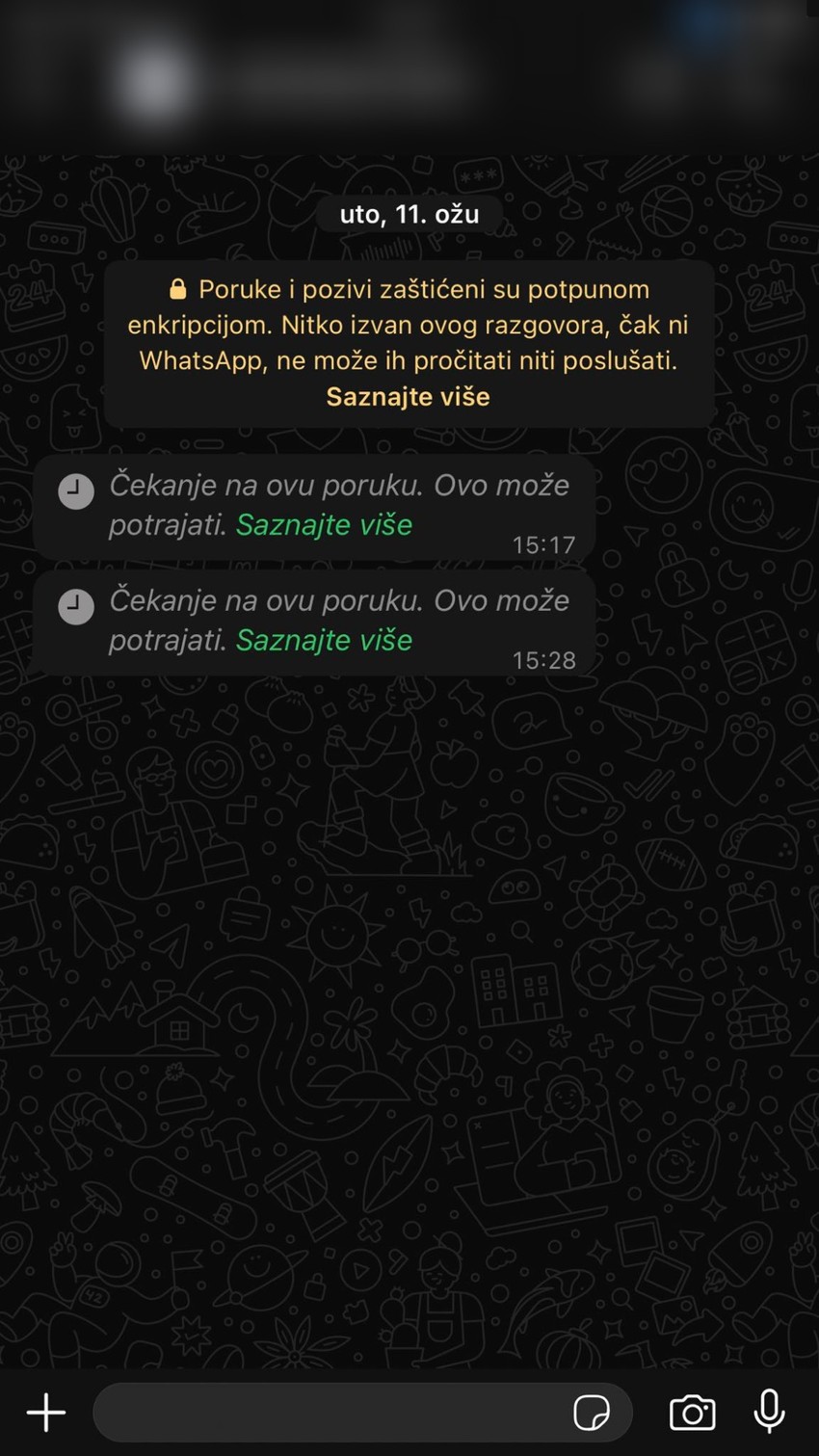The width and height of the screenshot is (819, 1456).
Task: Tap the message input field
Action: click(337, 1413)
